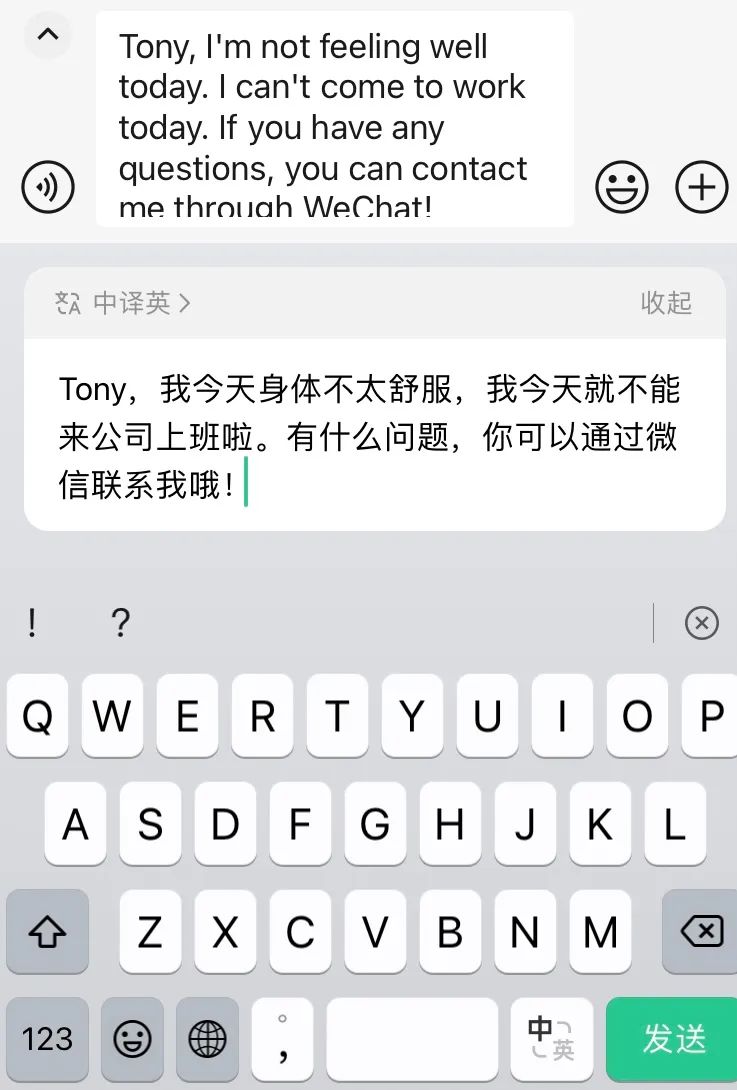Collapse the translation panel via 收起
The height and width of the screenshot is (1090, 737).
pyautogui.click(x=666, y=303)
